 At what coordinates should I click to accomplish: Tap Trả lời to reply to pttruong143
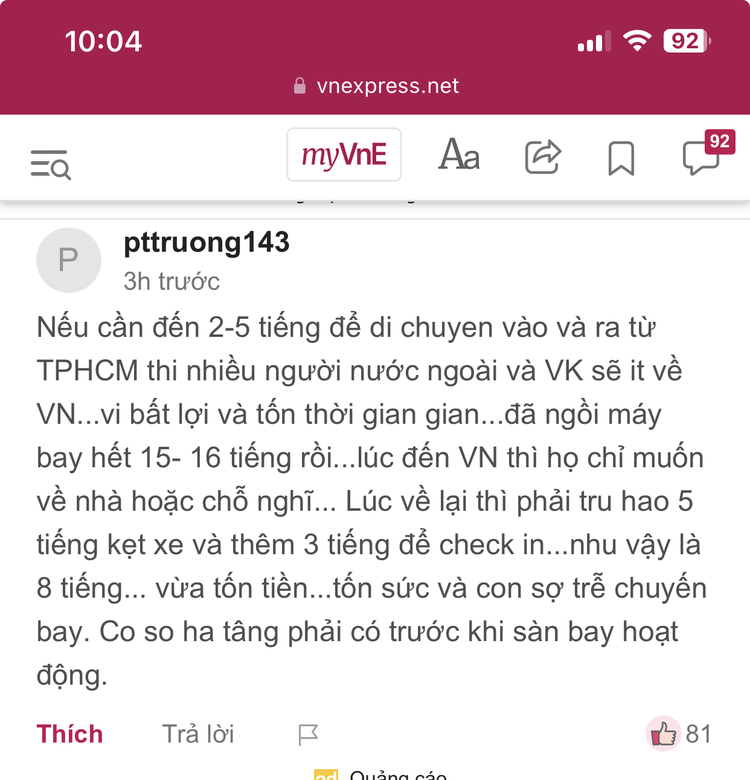[198, 734]
